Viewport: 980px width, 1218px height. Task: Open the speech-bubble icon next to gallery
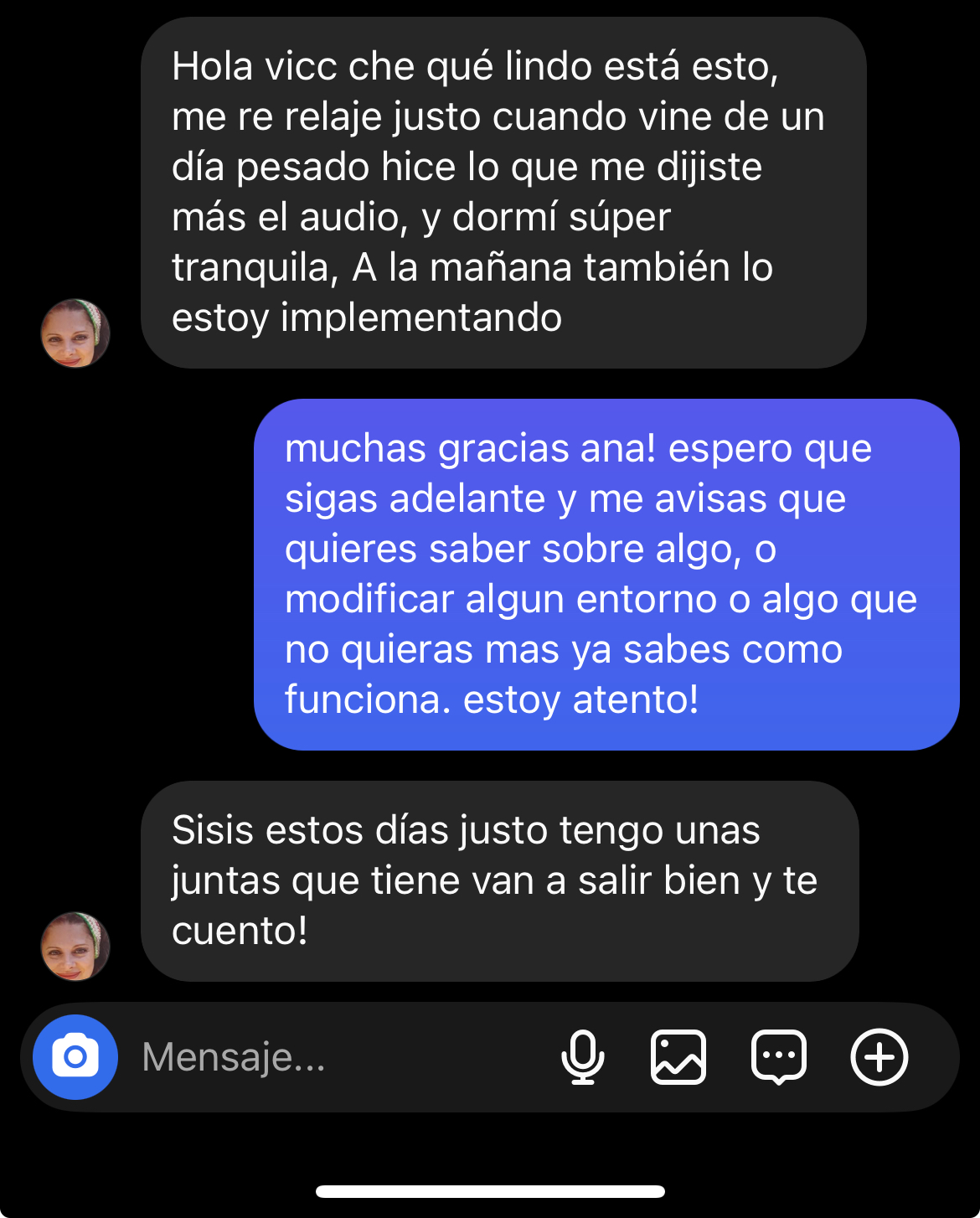click(x=779, y=1057)
